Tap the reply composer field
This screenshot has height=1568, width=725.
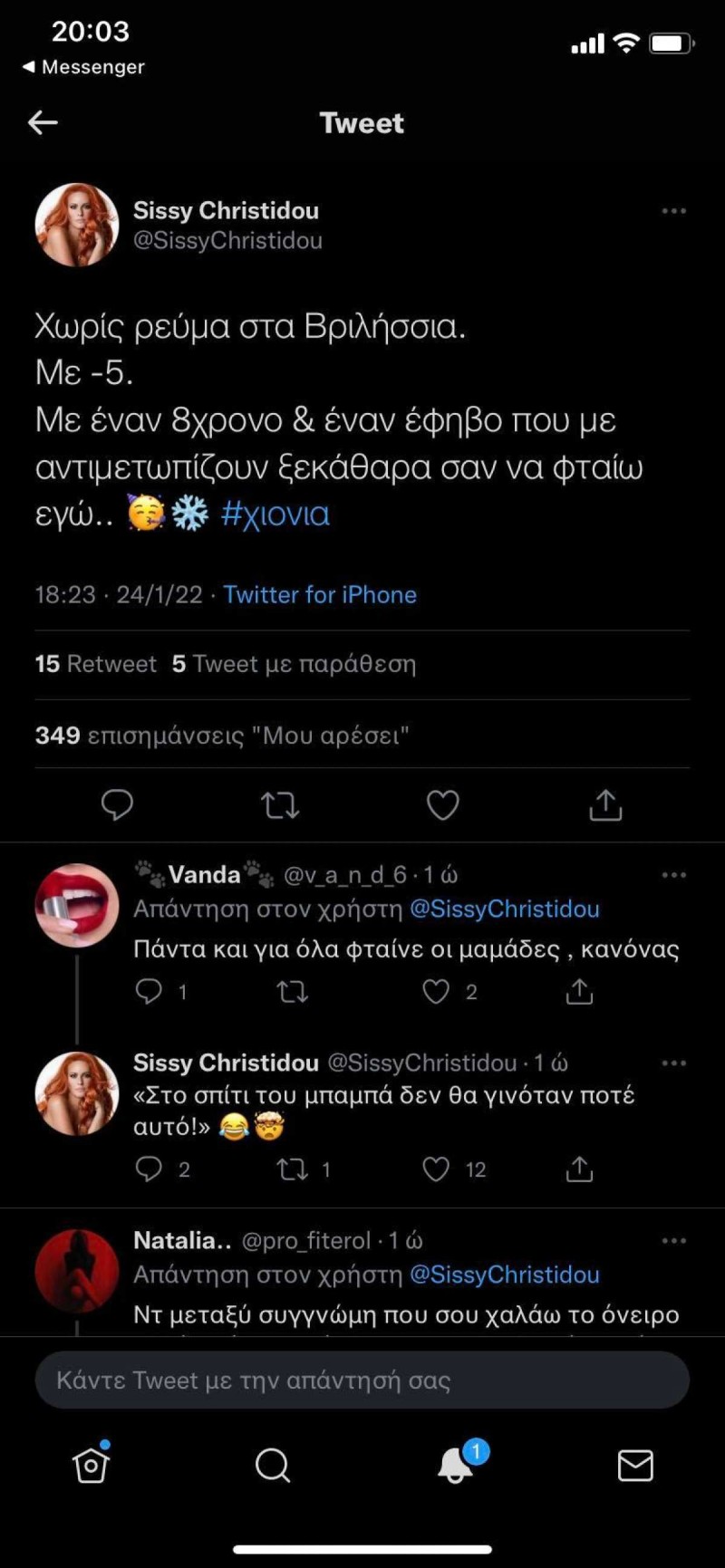pyautogui.click(x=362, y=1380)
